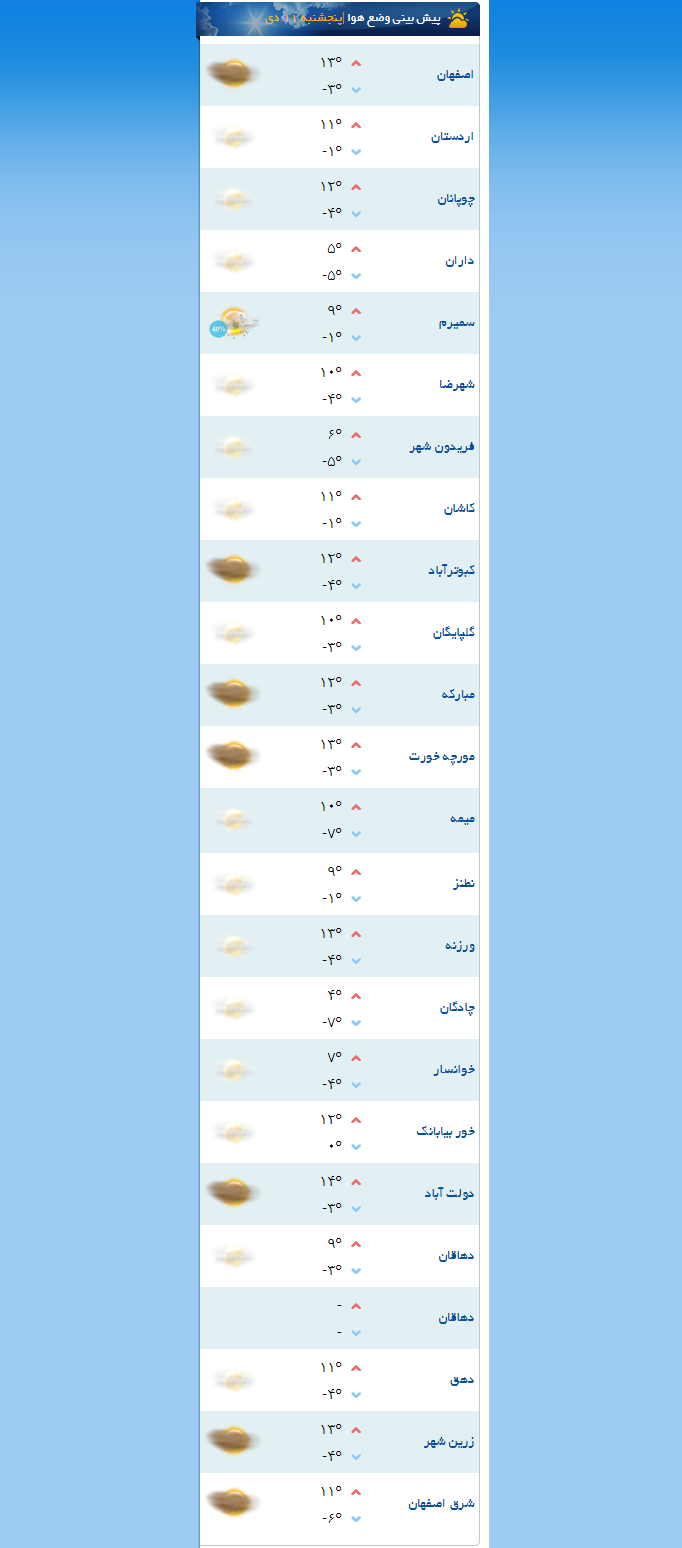Select خوانسار from the list

coord(453,1070)
